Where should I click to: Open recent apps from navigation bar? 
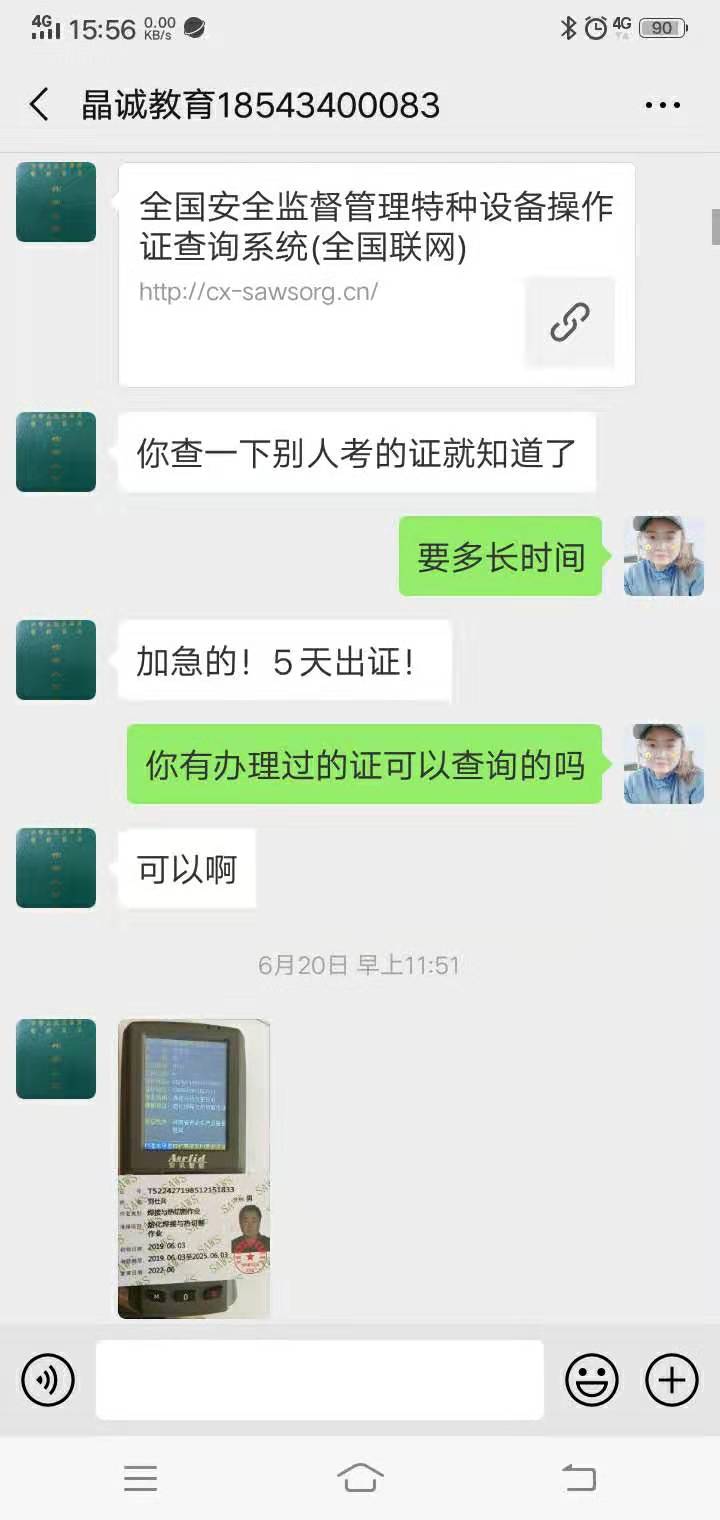click(140, 1477)
